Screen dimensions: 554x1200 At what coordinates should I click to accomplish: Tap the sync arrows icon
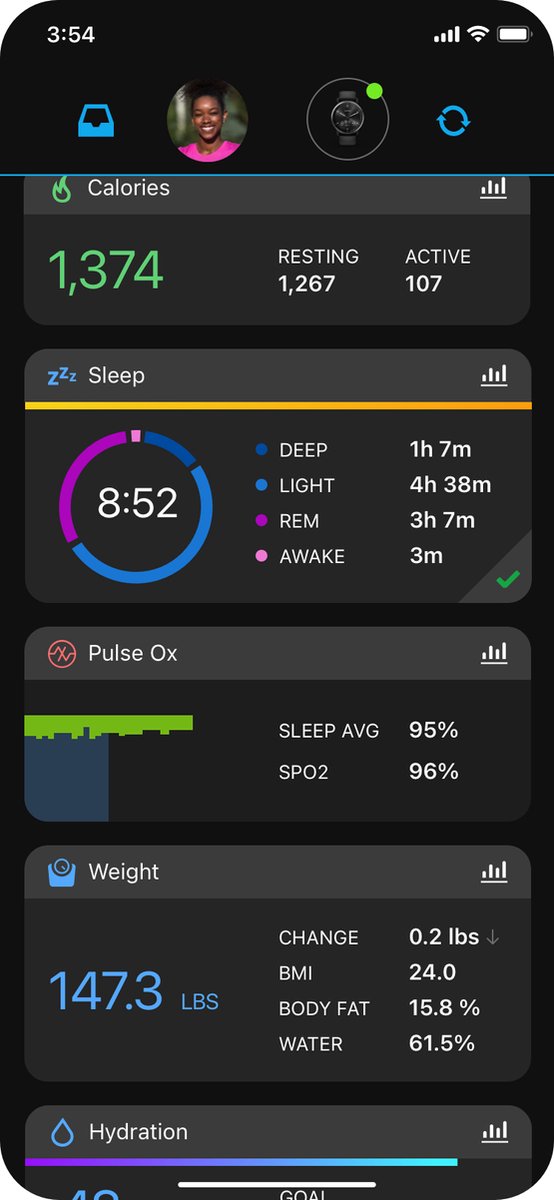[x=454, y=121]
